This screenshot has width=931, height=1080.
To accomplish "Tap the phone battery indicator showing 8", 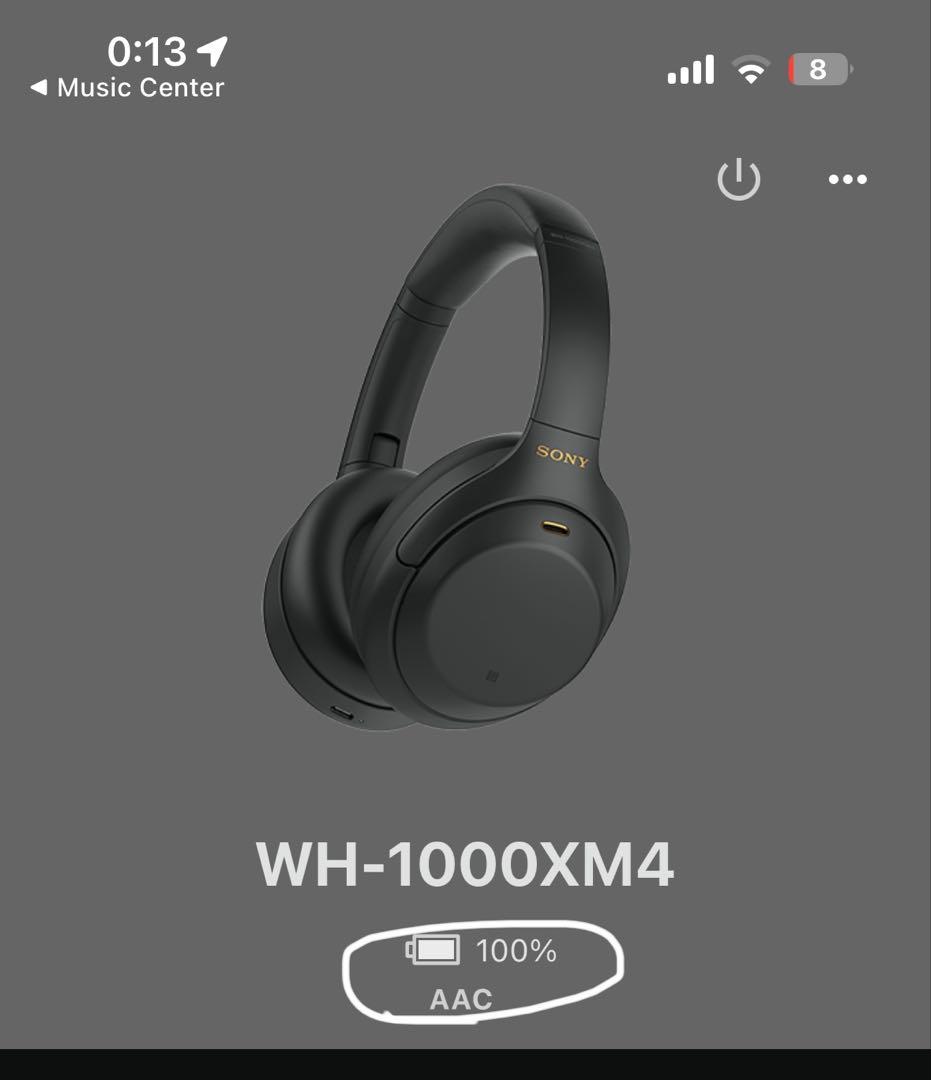I will click(x=817, y=67).
